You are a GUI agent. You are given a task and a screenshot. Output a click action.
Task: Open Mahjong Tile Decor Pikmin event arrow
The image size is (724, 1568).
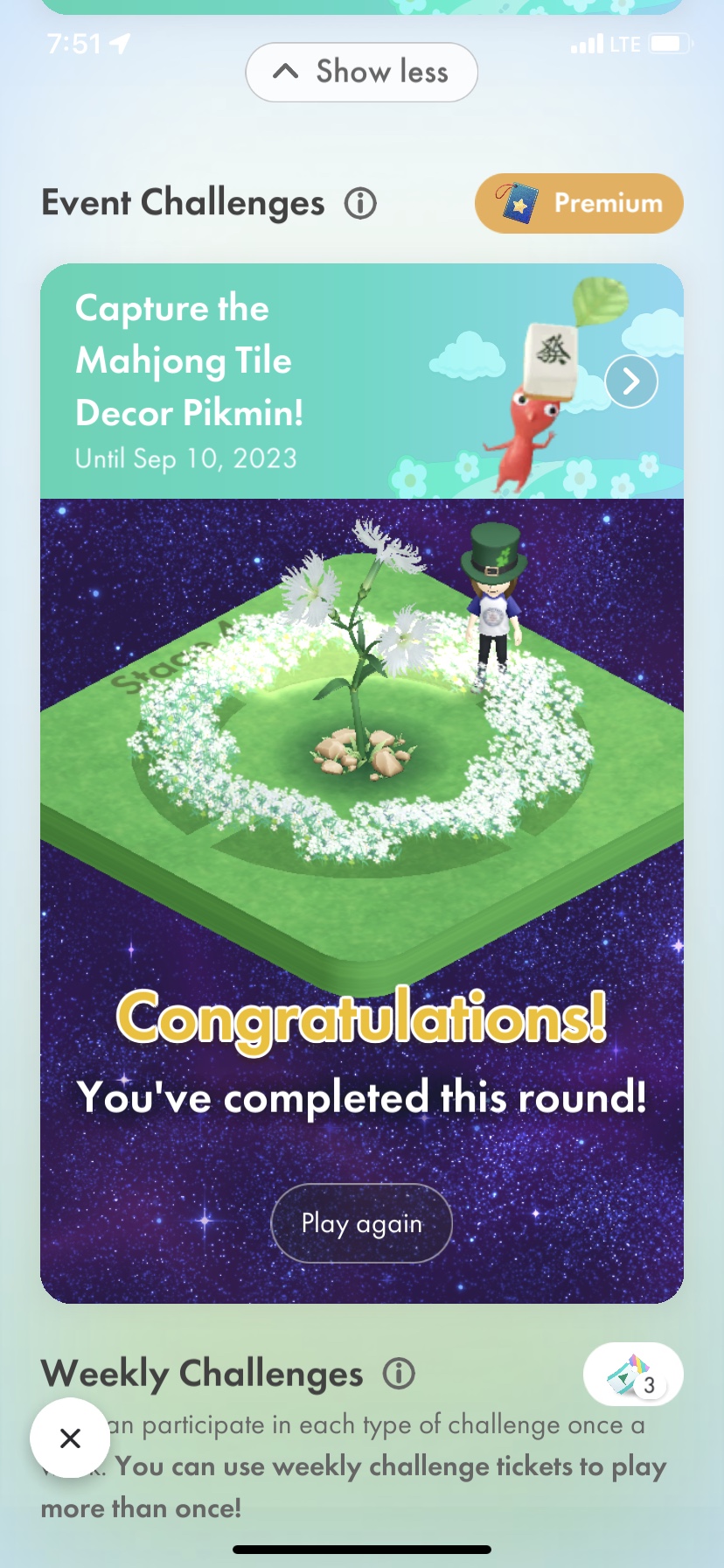pos(631,381)
